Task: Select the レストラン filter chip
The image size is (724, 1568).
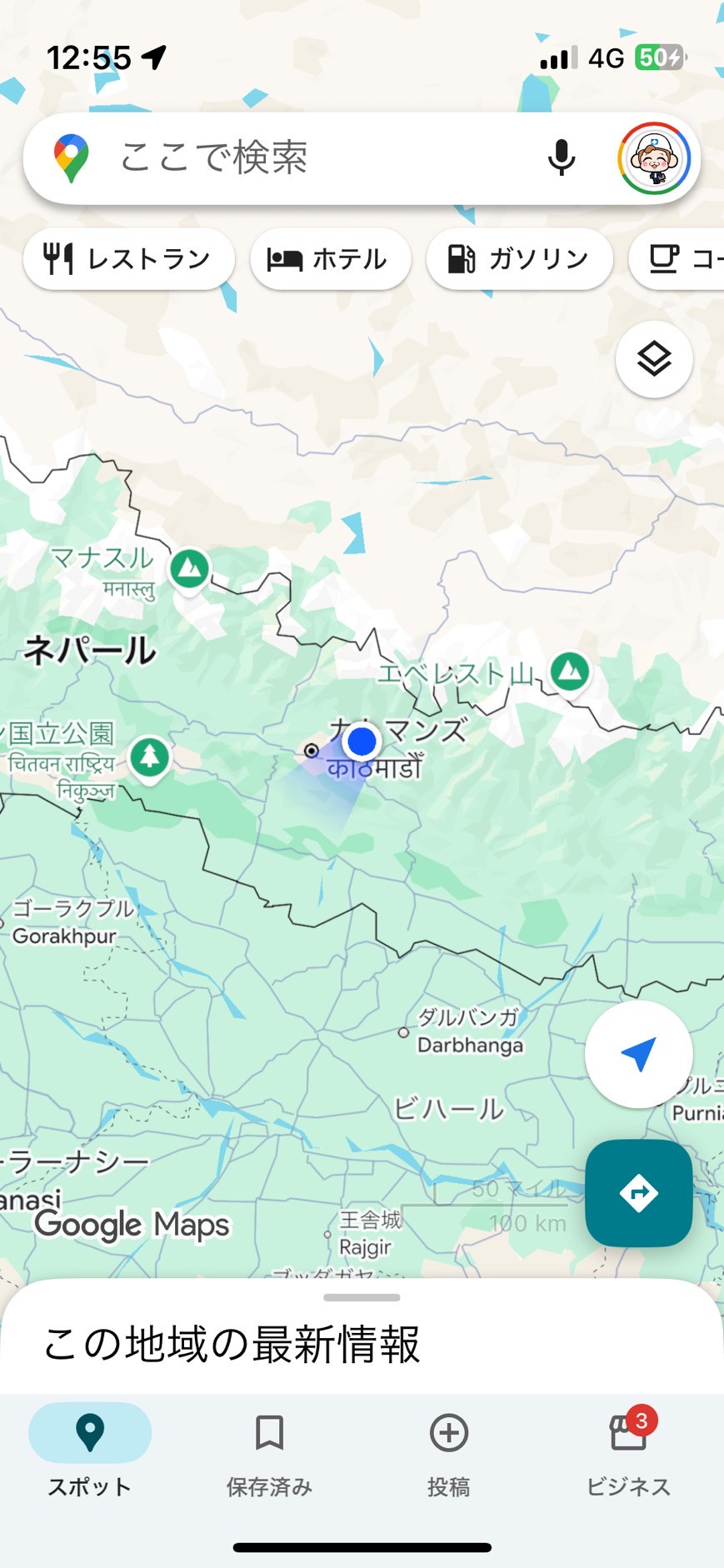Action: (x=129, y=259)
